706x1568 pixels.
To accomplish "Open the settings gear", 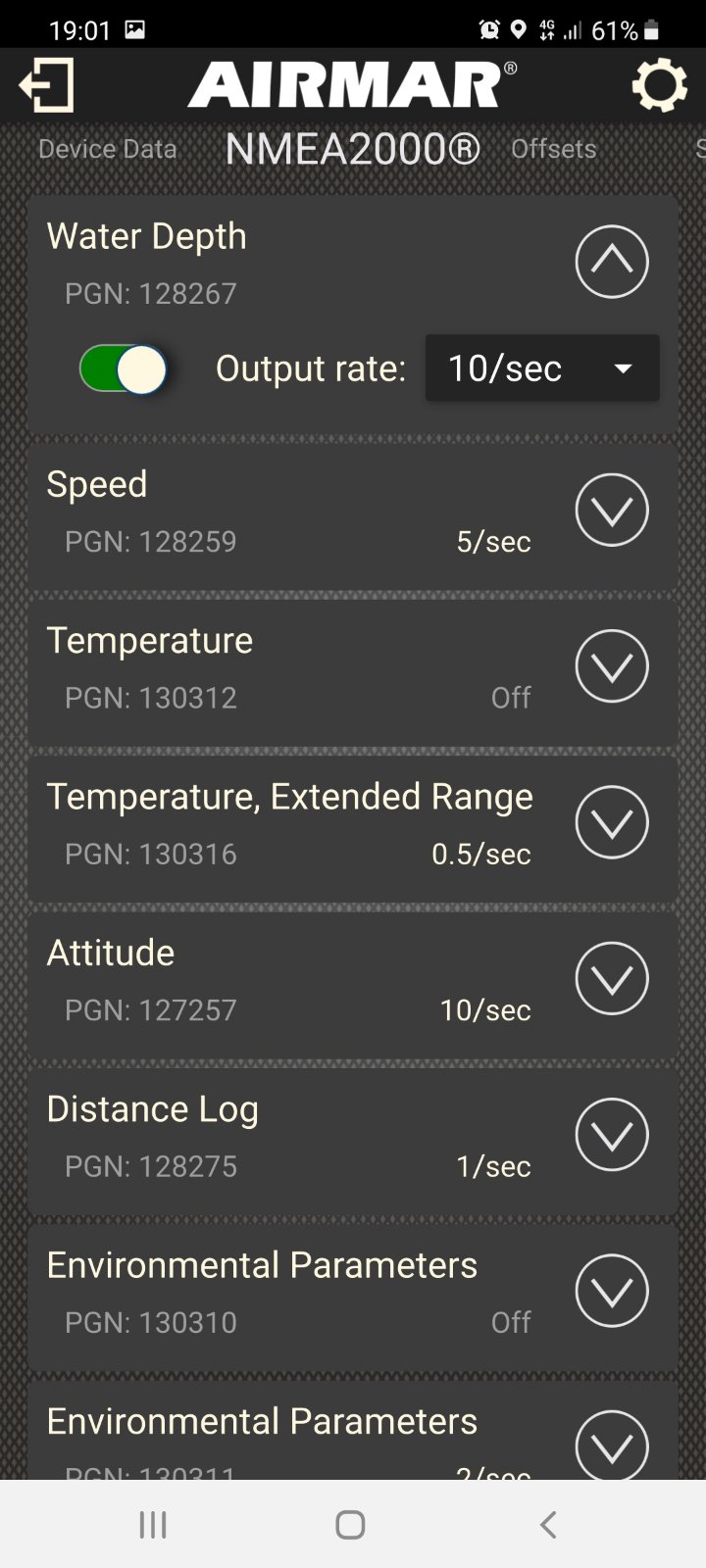I will point(659,85).
